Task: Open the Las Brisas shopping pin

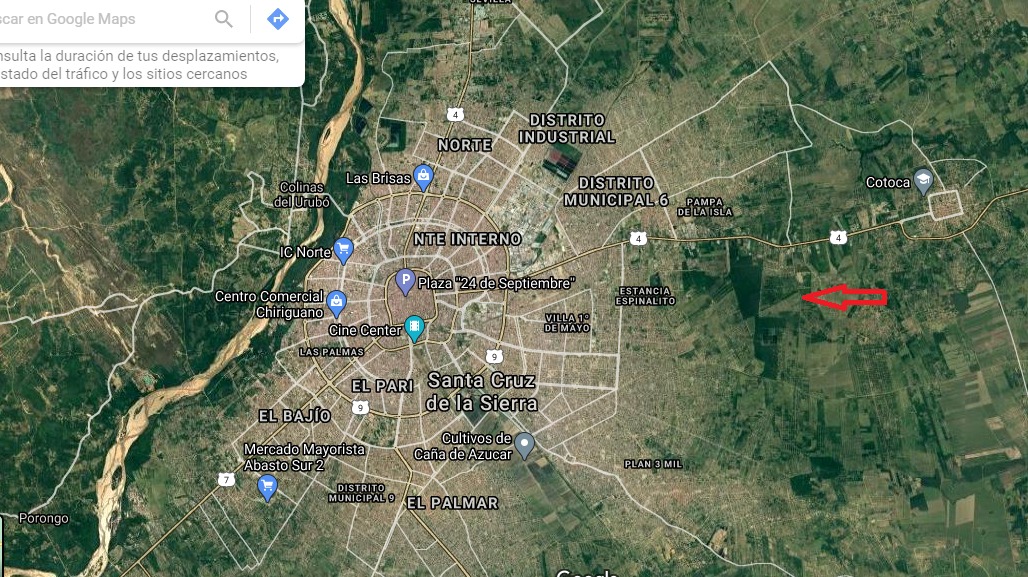Action: (424, 177)
